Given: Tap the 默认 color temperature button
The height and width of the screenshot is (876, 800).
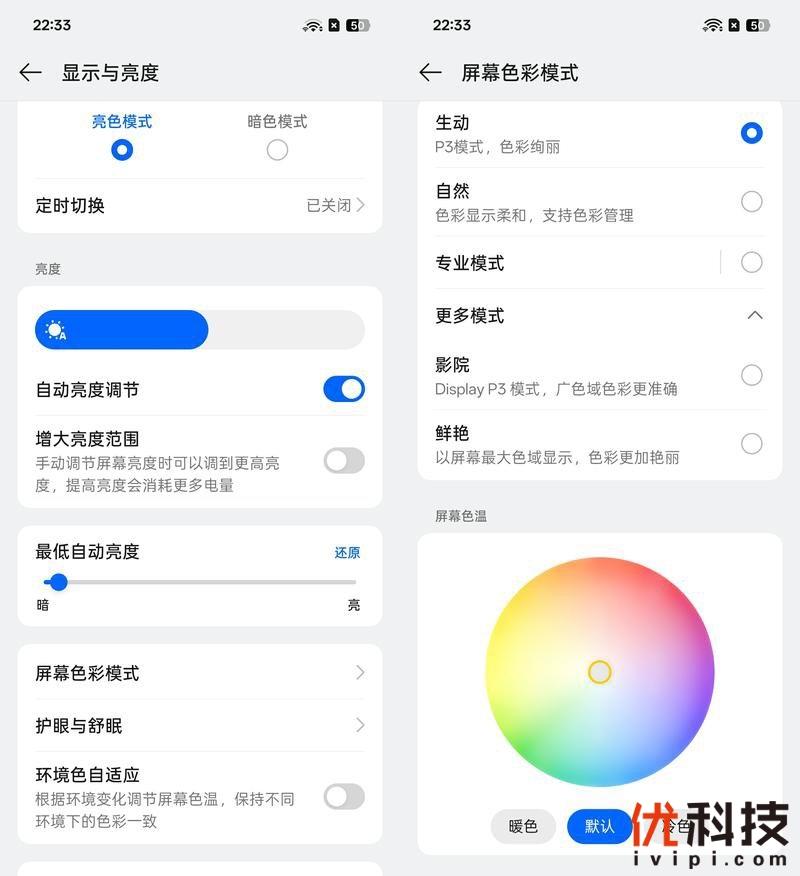Looking at the screenshot, I should click(x=599, y=826).
